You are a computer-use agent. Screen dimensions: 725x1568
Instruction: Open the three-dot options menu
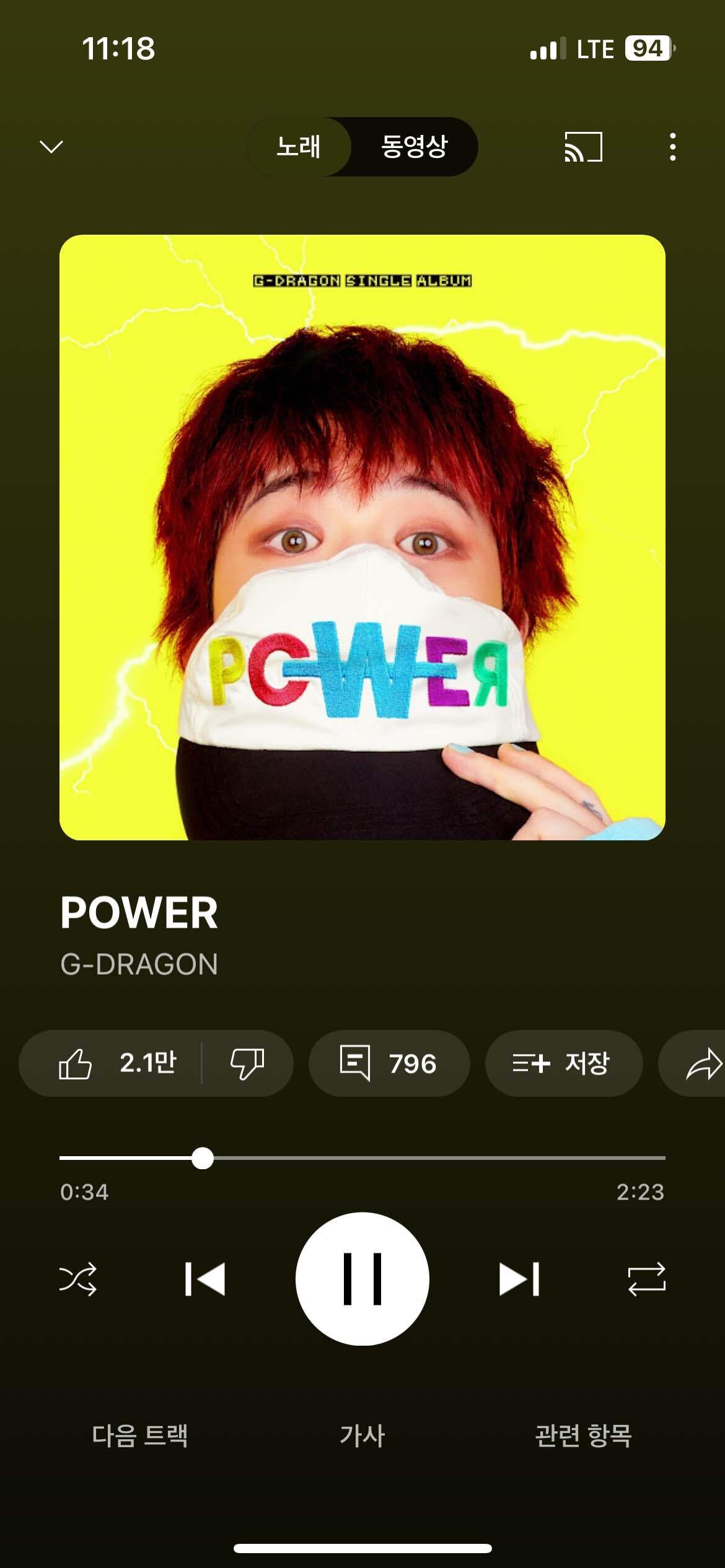pos(674,147)
